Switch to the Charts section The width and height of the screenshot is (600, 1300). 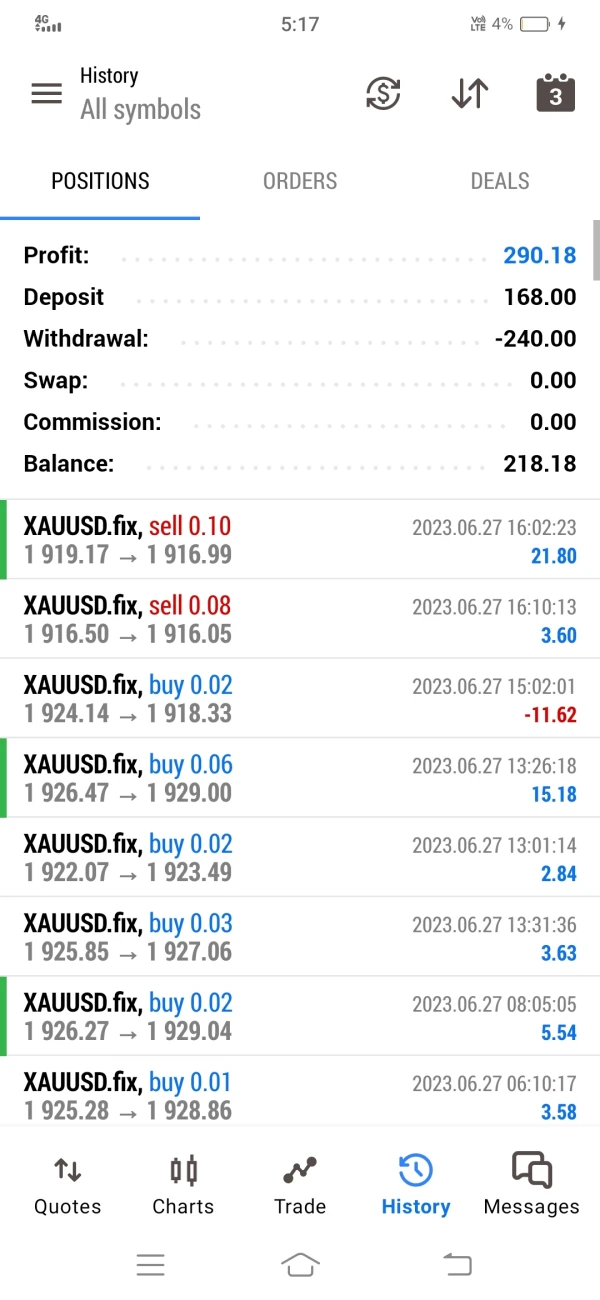[x=183, y=1185]
